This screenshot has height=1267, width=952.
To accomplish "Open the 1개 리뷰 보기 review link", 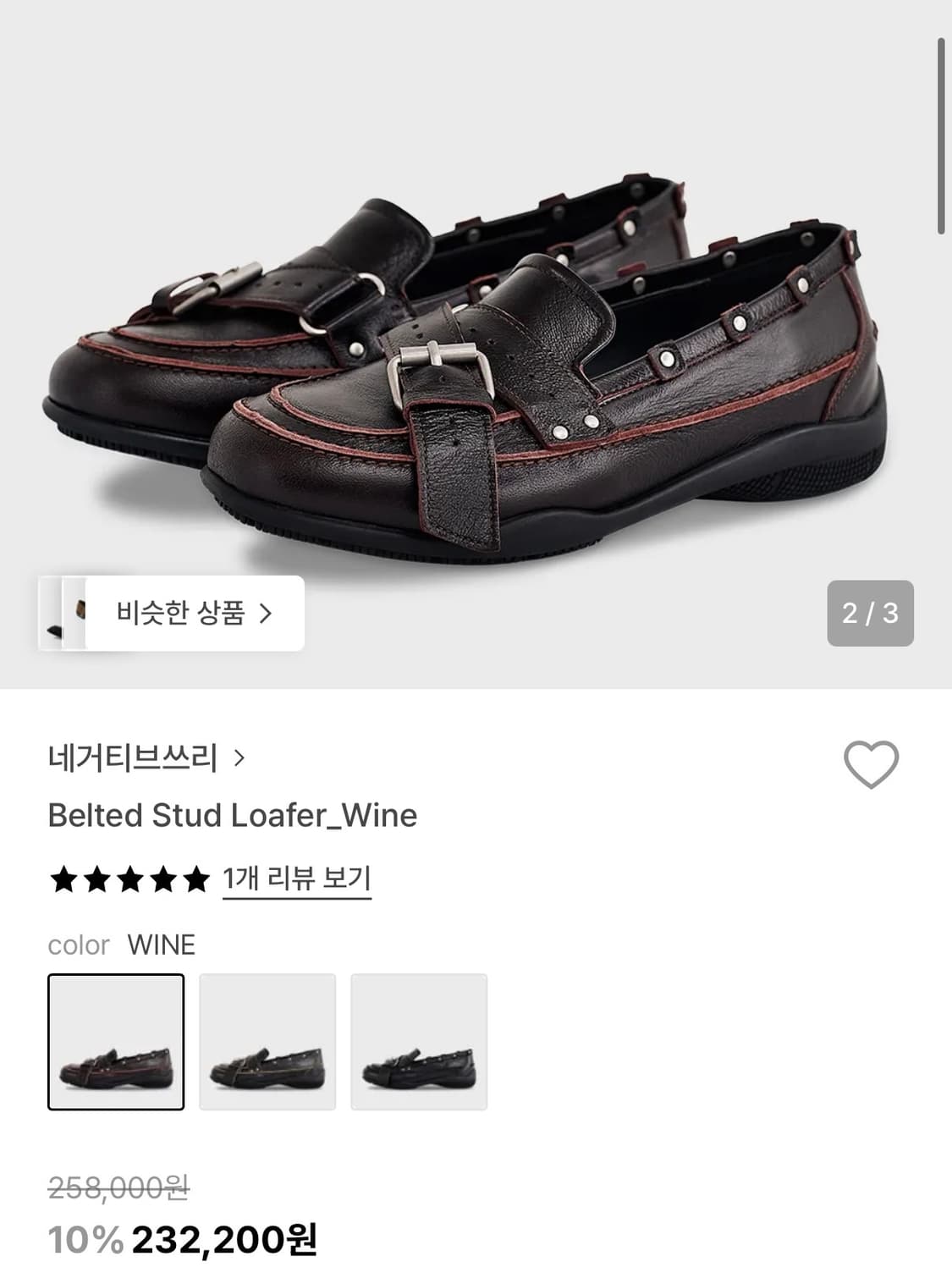I will click(298, 880).
